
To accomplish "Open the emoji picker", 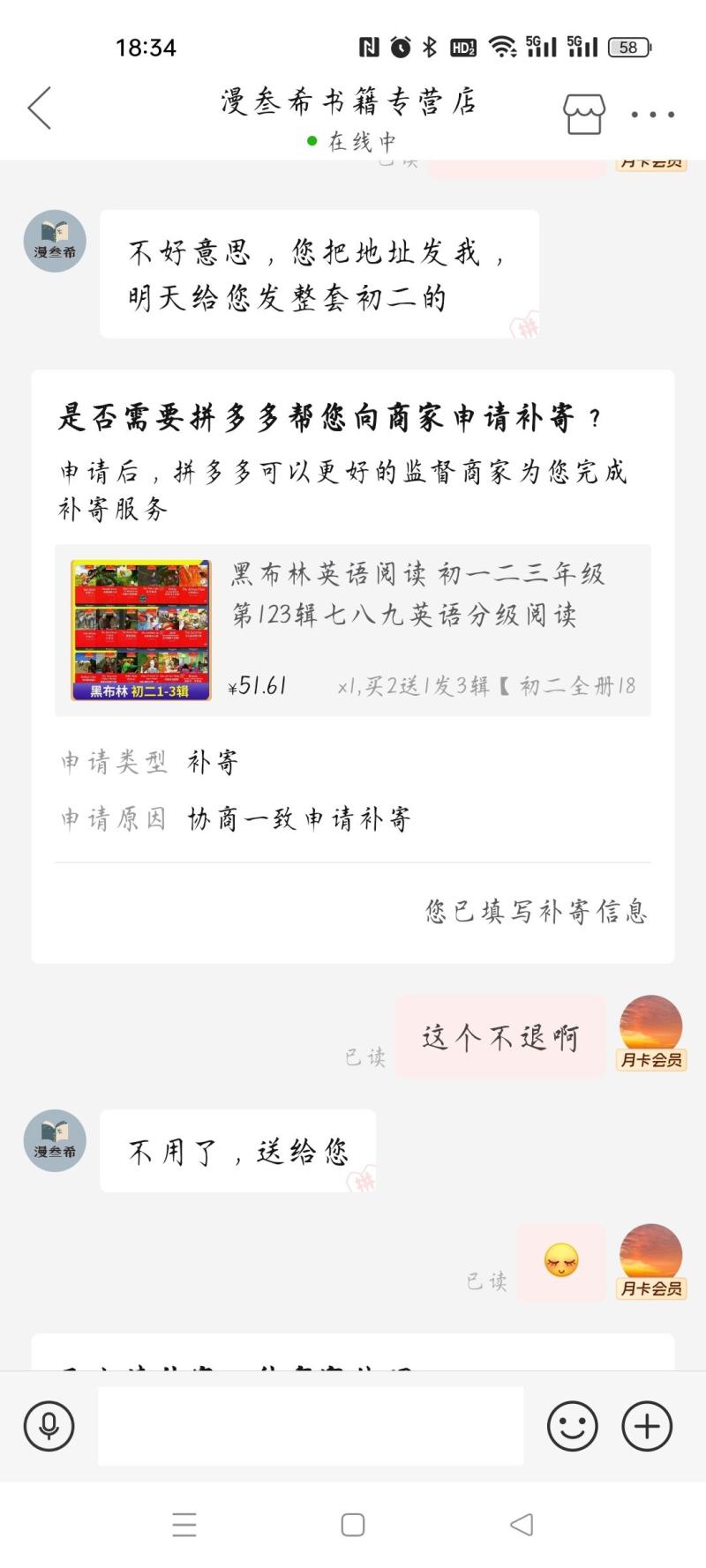I will (572, 1425).
